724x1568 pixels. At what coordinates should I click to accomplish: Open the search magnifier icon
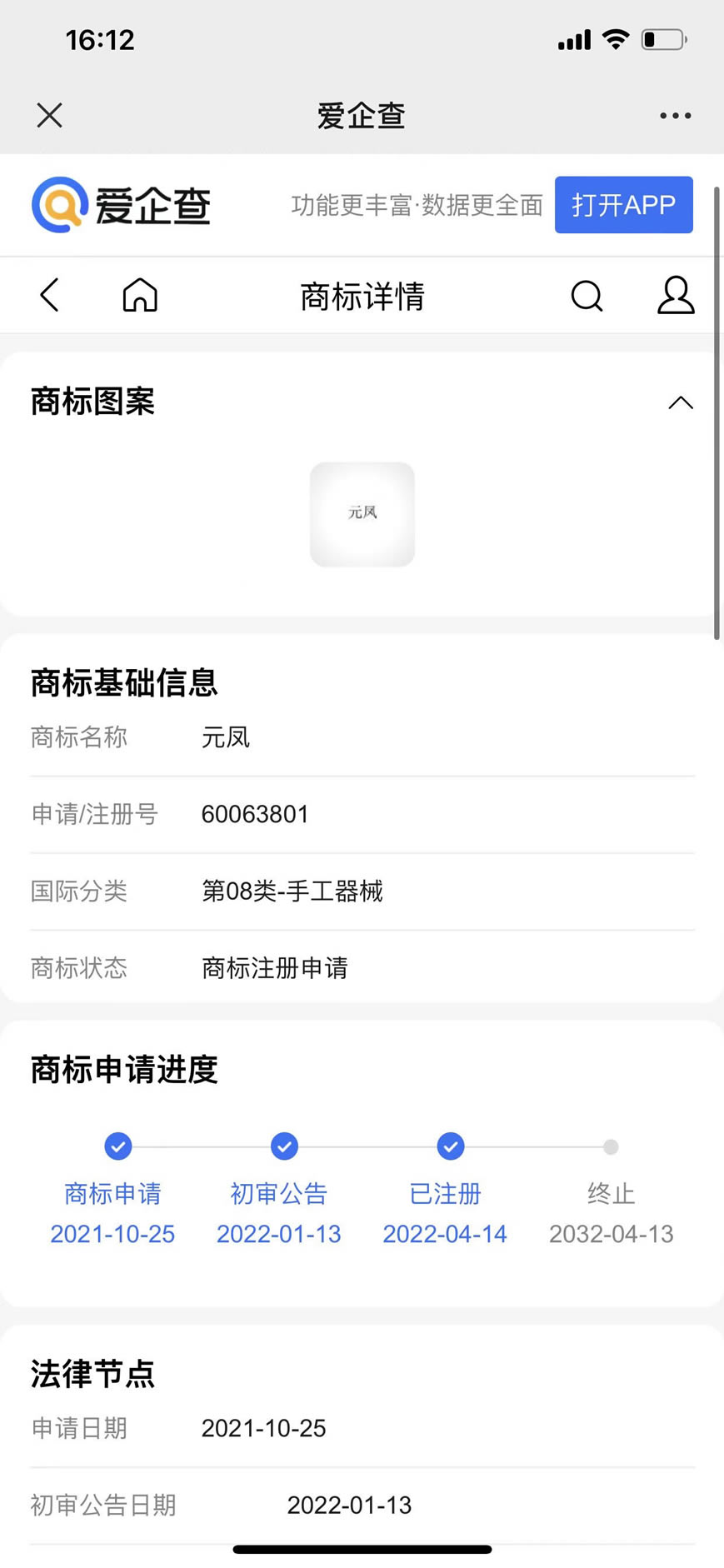pos(587,296)
